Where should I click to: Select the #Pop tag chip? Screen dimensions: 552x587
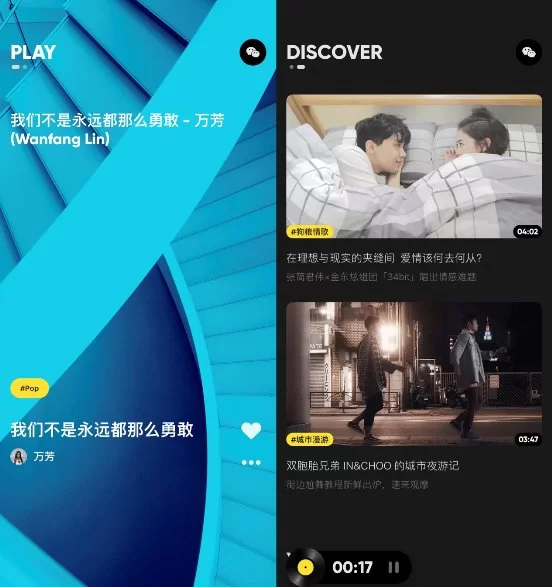[x=30, y=388]
